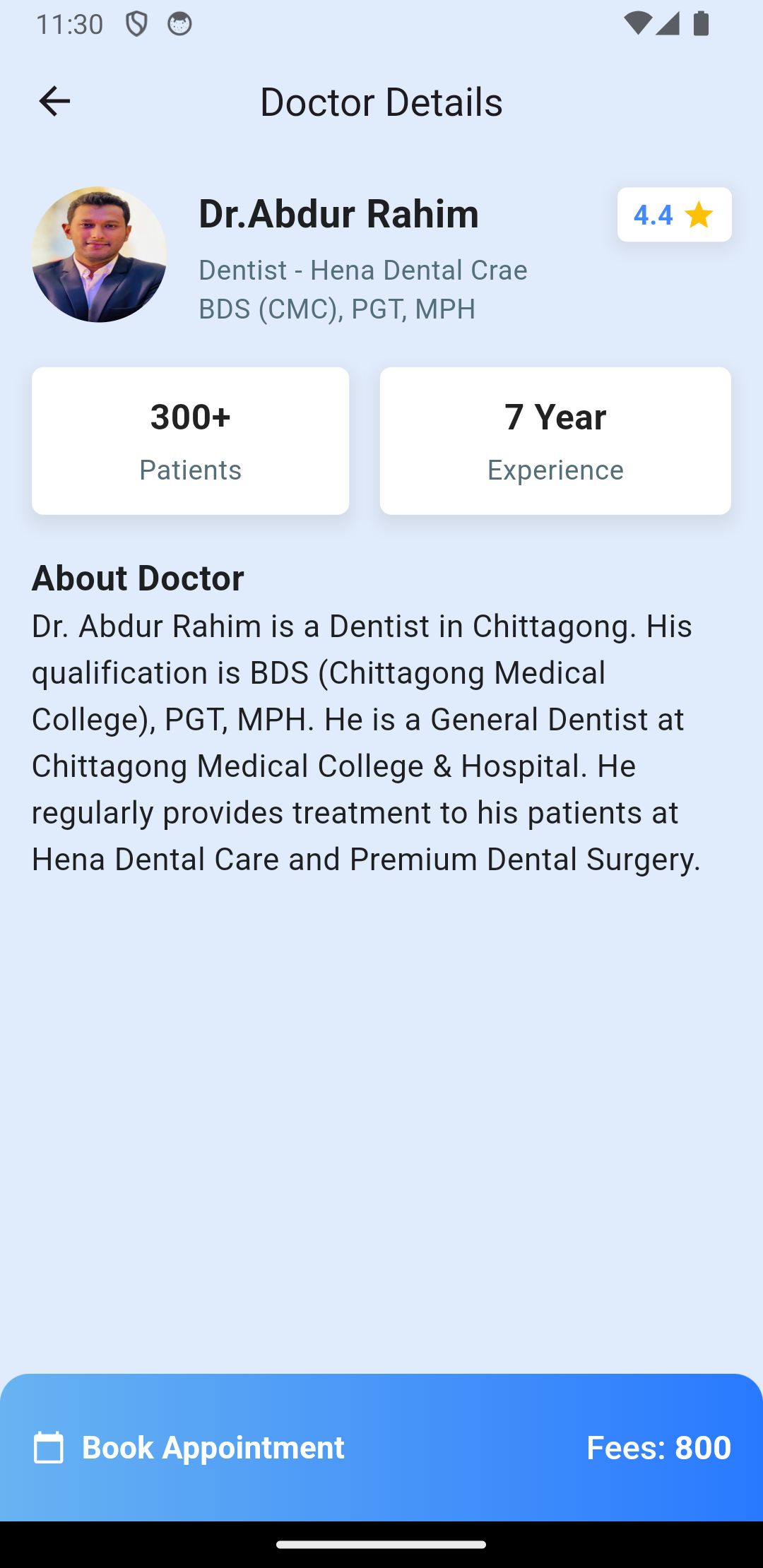Image resolution: width=763 pixels, height=1568 pixels.
Task: Go back from Doctor Details
Action: click(54, 102)
